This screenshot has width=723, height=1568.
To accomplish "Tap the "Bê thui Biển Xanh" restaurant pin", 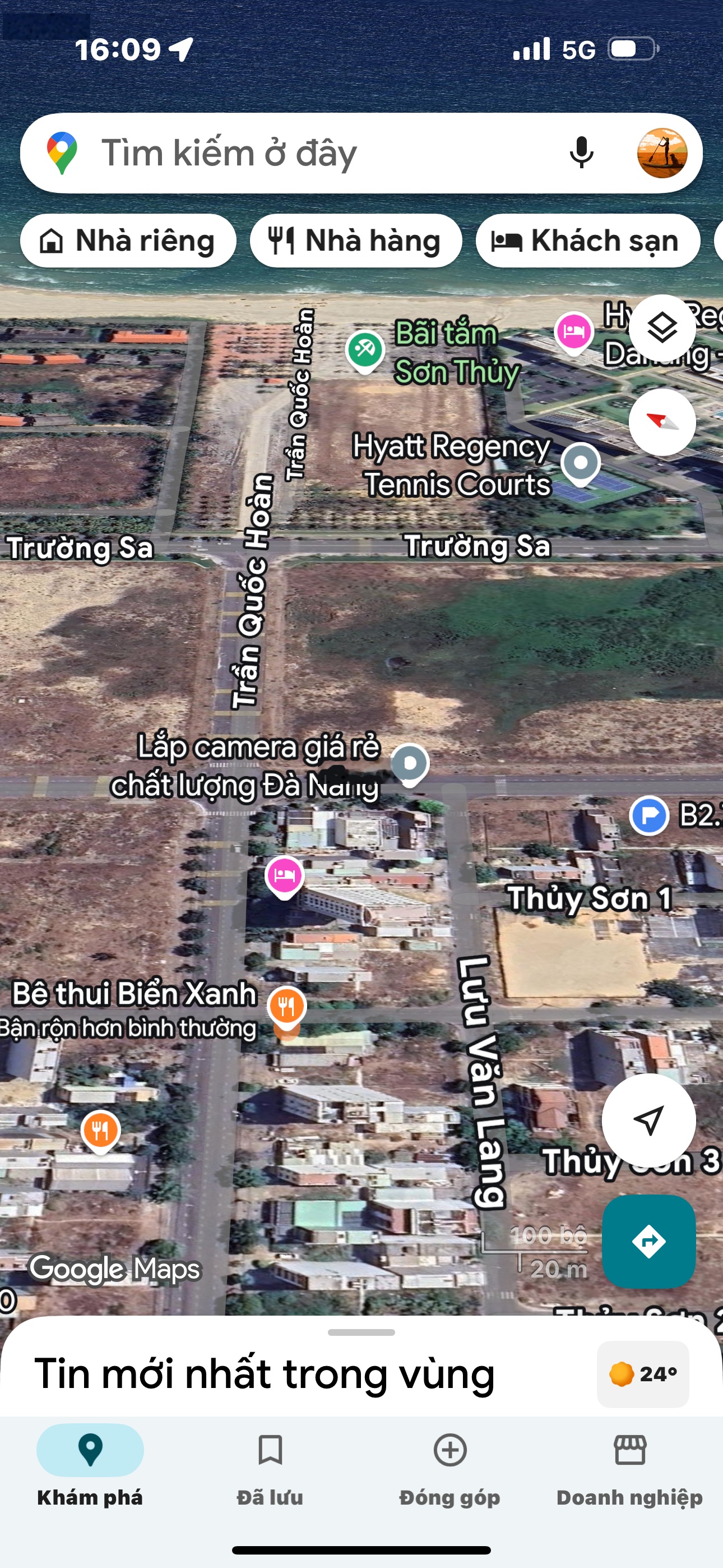I will point(286,1006).
